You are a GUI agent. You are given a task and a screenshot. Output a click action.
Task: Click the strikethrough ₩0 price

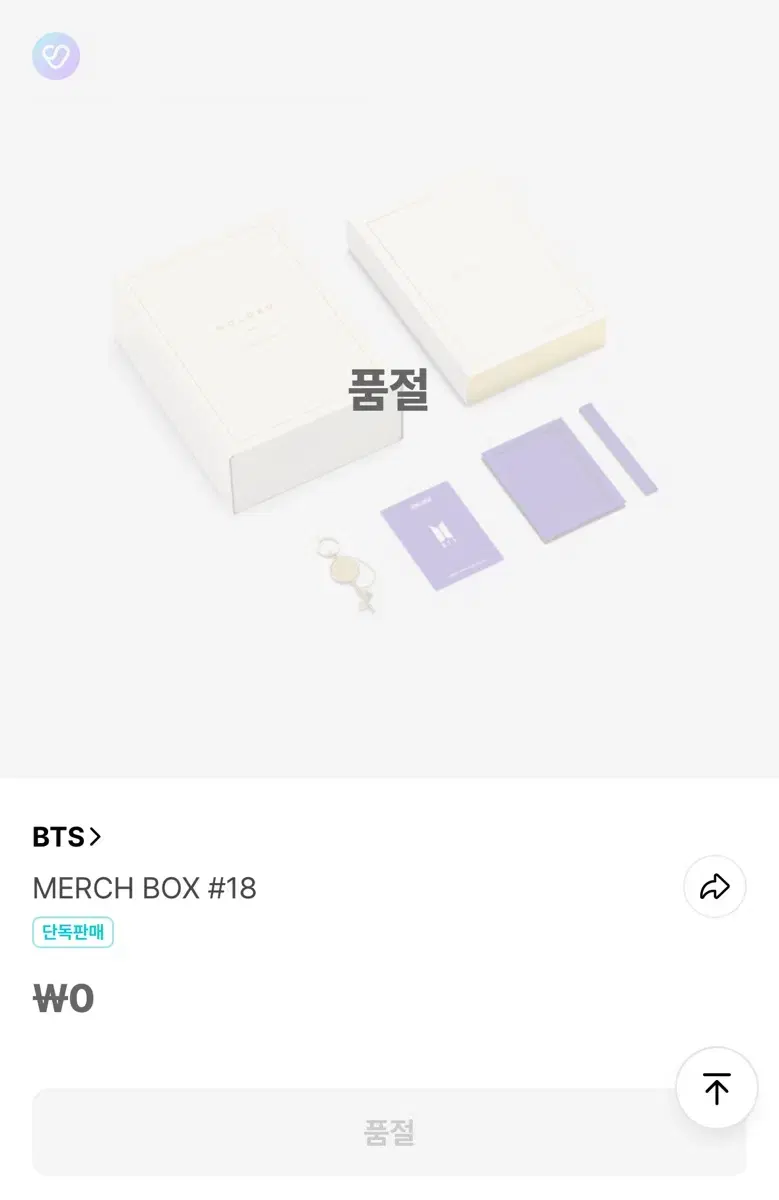[62, 997]
